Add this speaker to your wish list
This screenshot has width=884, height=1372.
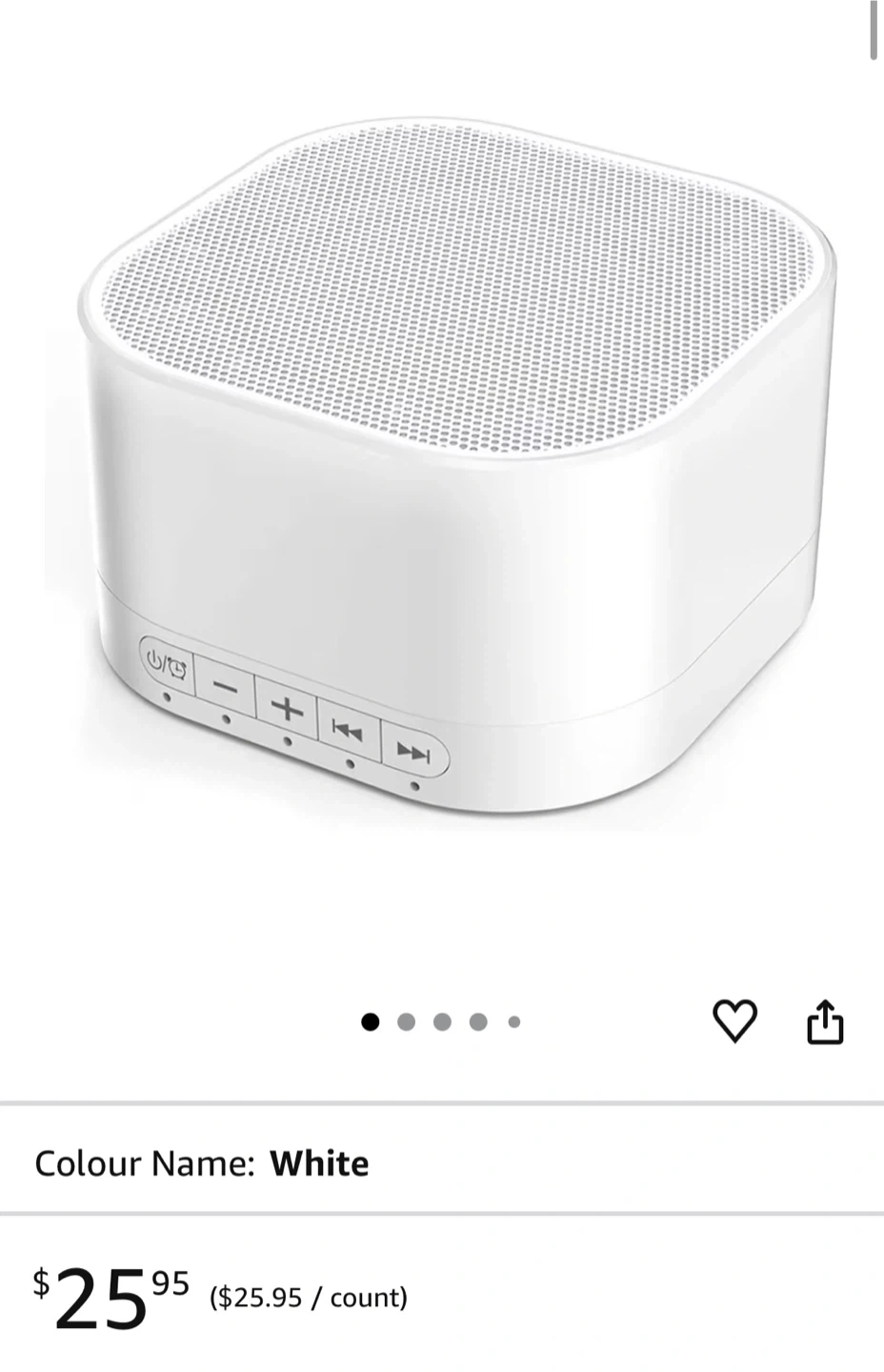(734, 1021)
